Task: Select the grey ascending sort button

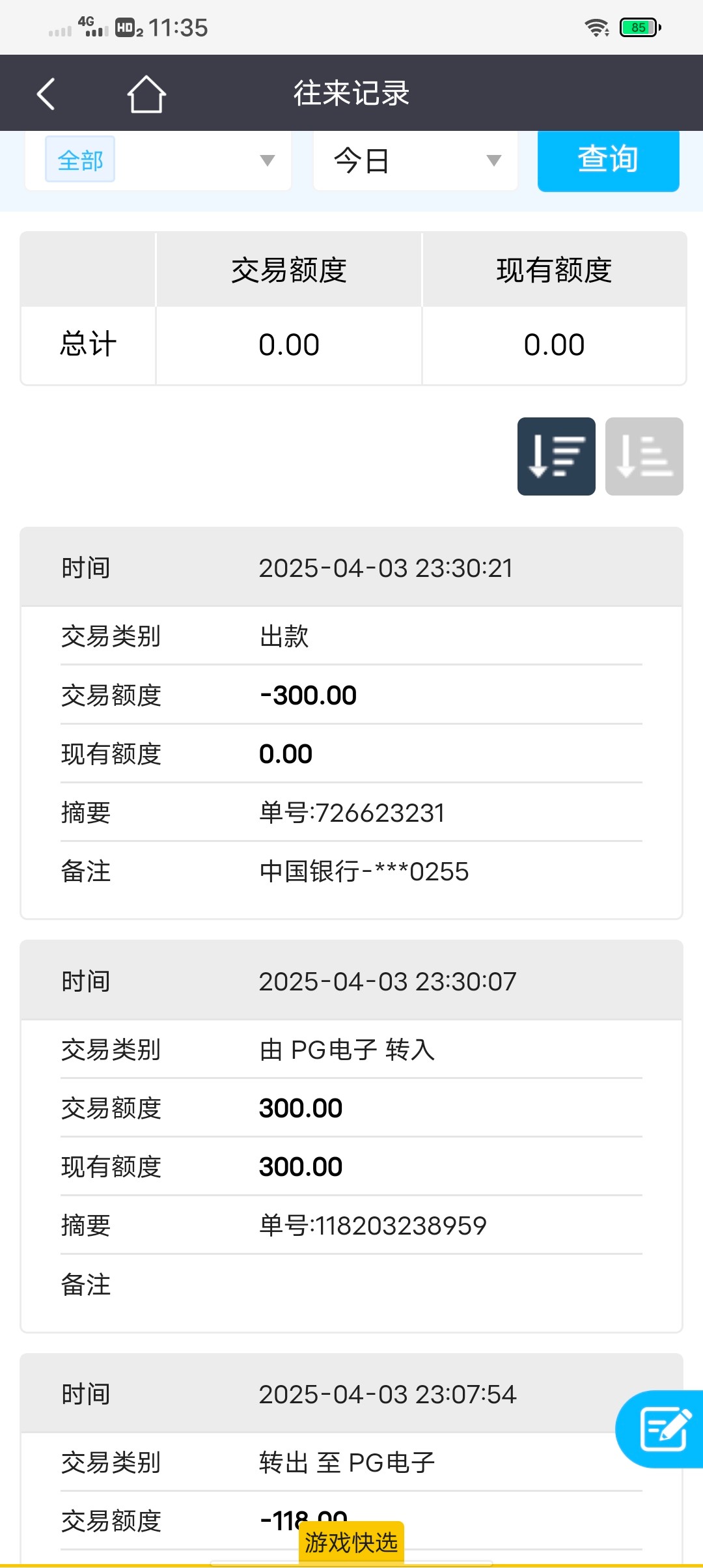Action: (644, 456)
